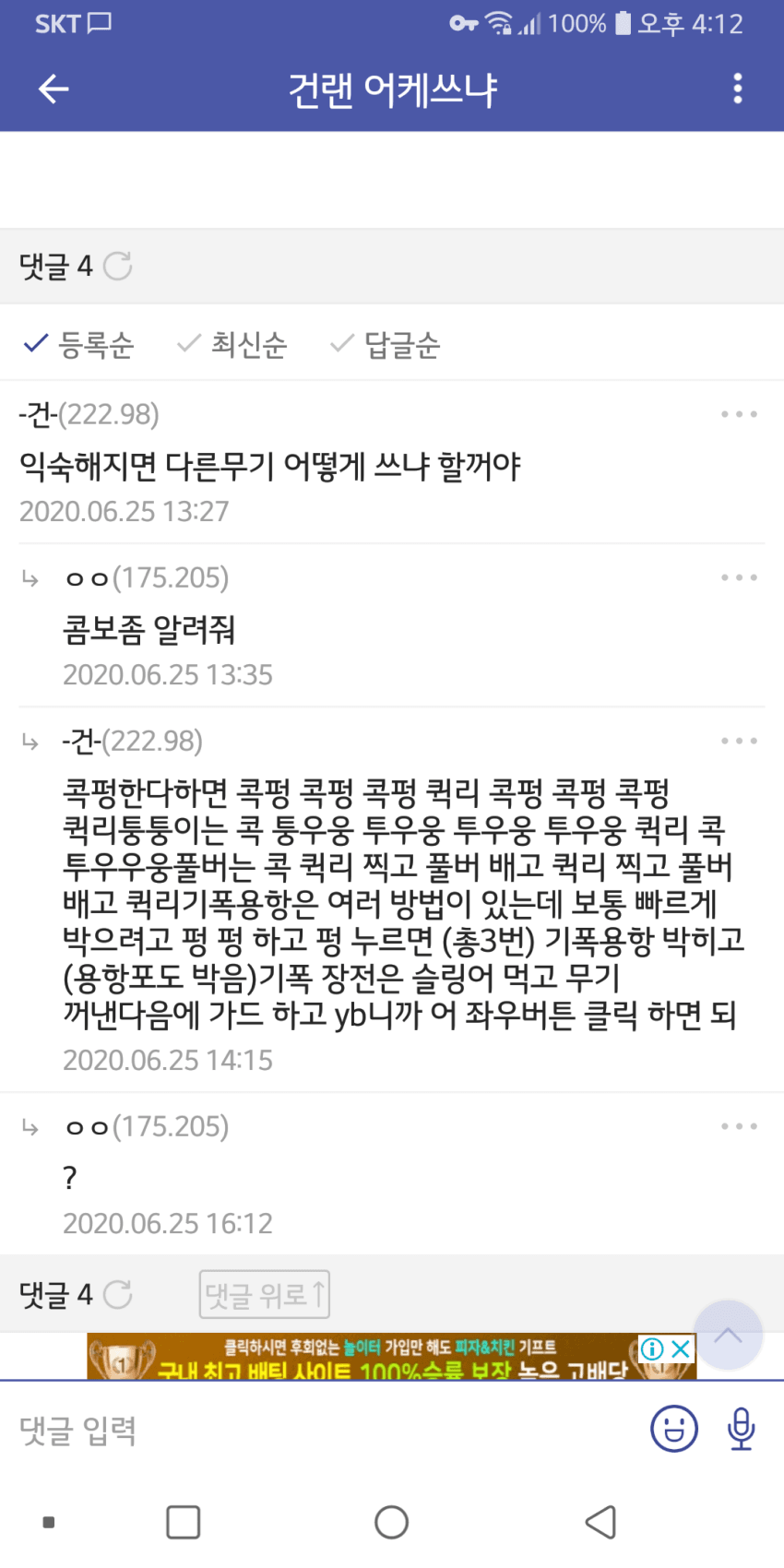This screenshot has width=784, height=1568.
Task: Jump to top with the floating arrow
Action: (x=728, y=1335)
